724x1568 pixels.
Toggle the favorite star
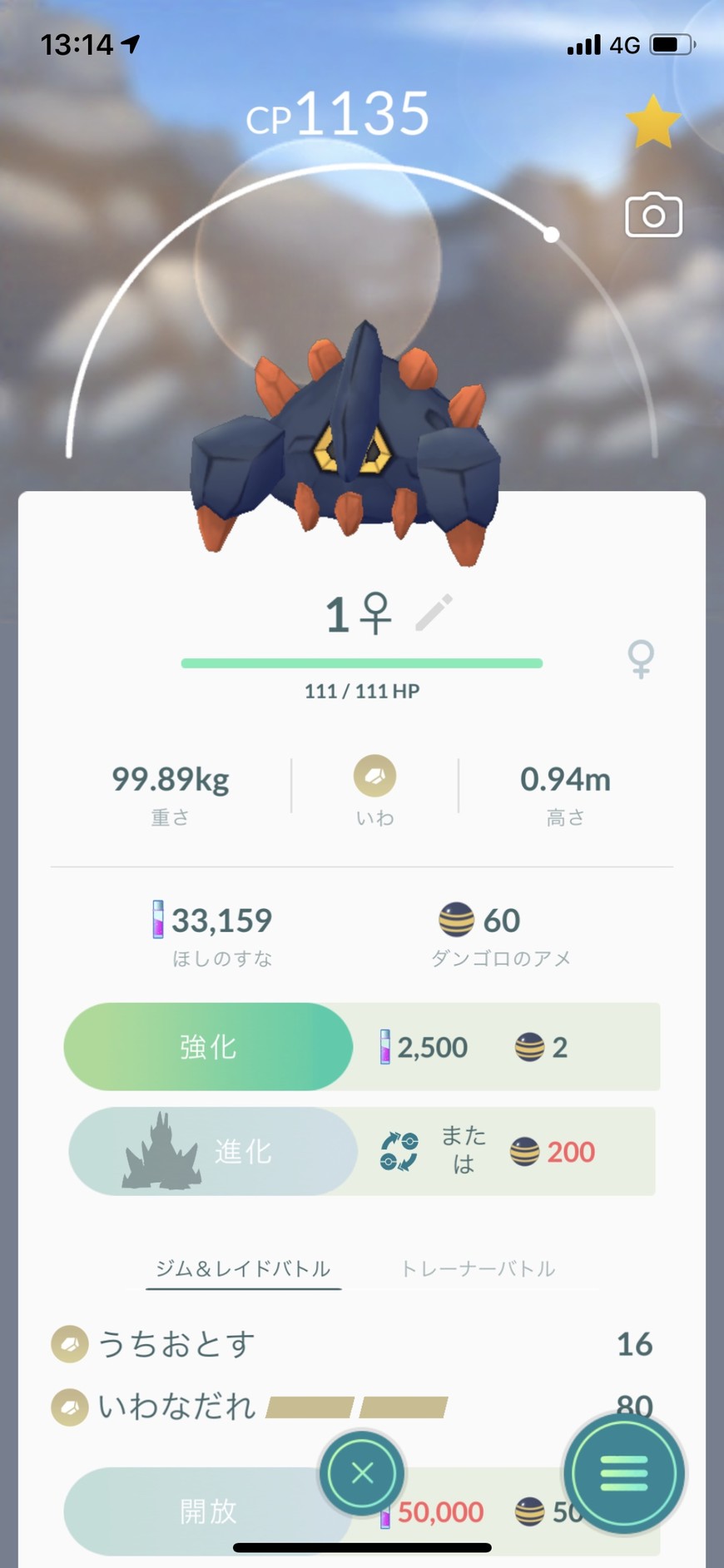pos(652,122)
